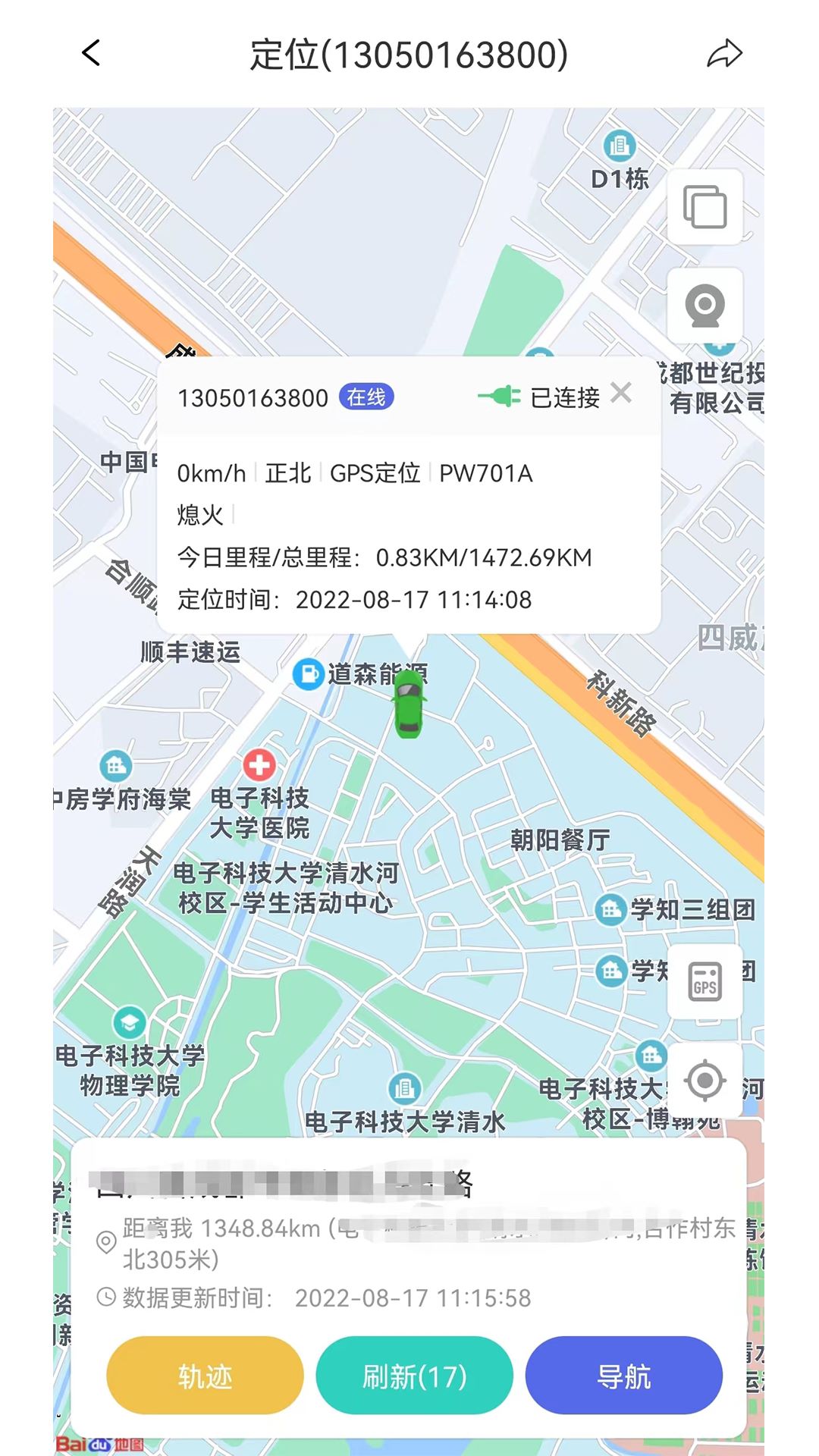
Task: Open the share options icon
Action: [726, 53]
